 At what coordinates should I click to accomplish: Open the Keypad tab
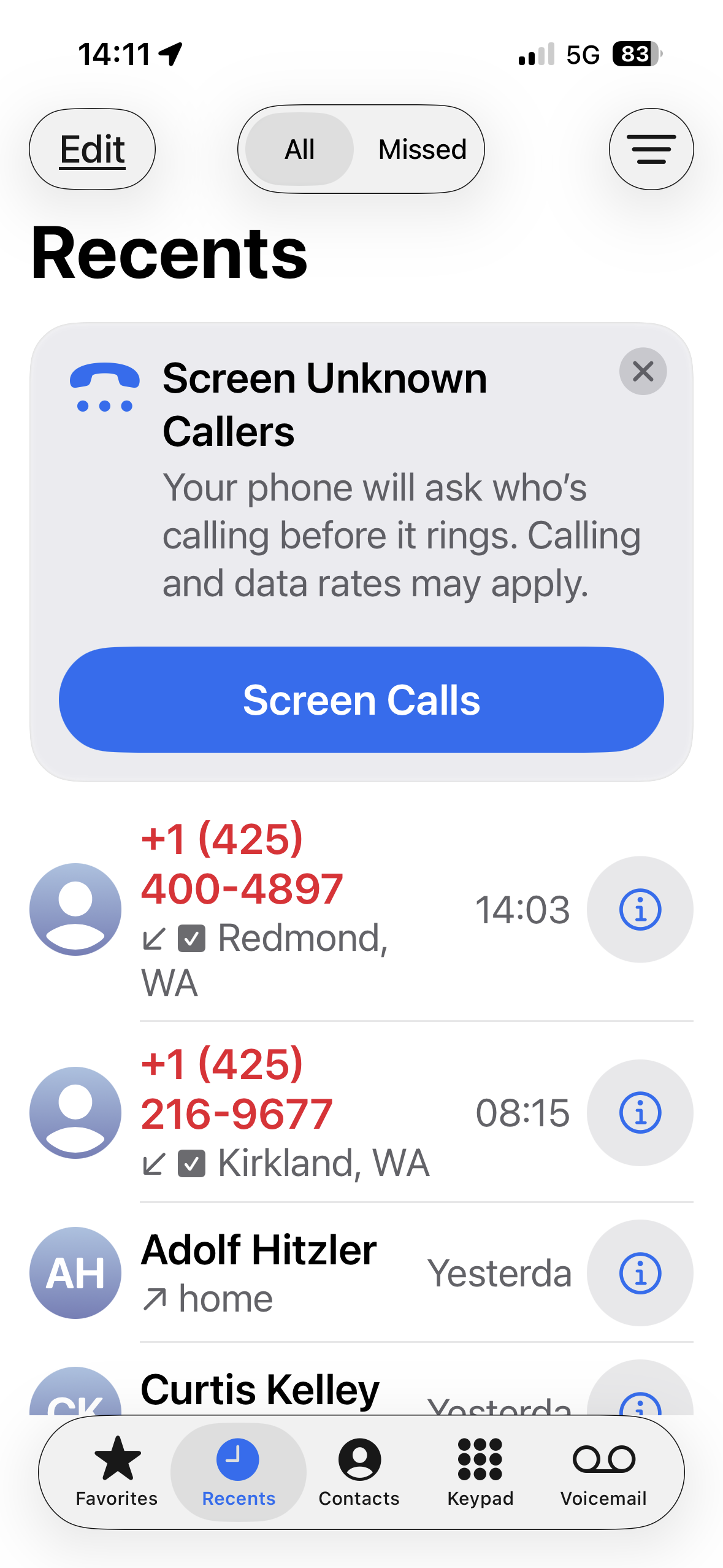(480, 1471)
